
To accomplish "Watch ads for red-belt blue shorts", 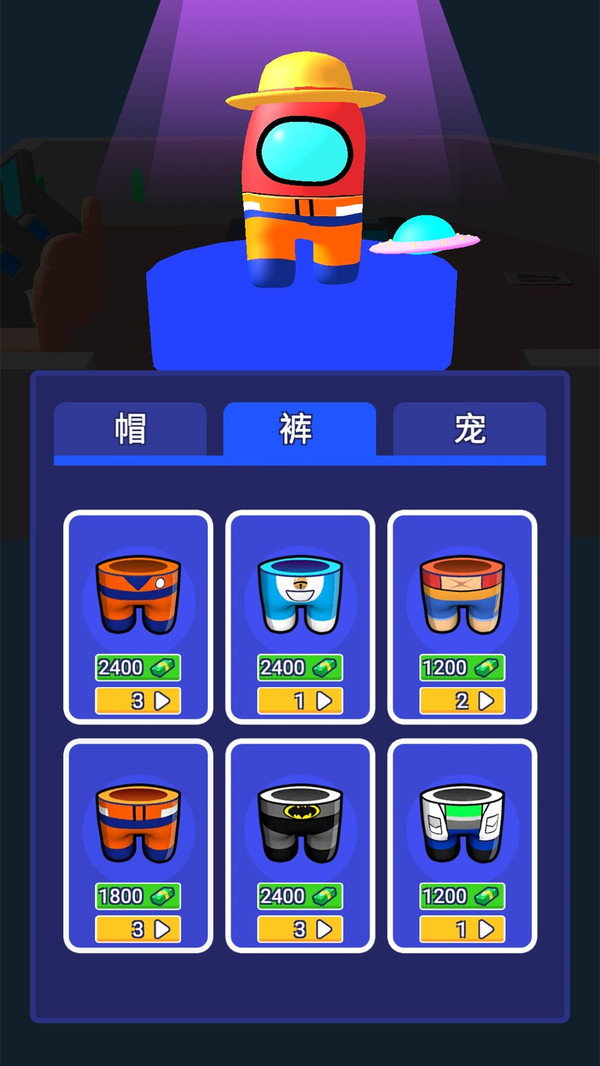I will [462, 701].
